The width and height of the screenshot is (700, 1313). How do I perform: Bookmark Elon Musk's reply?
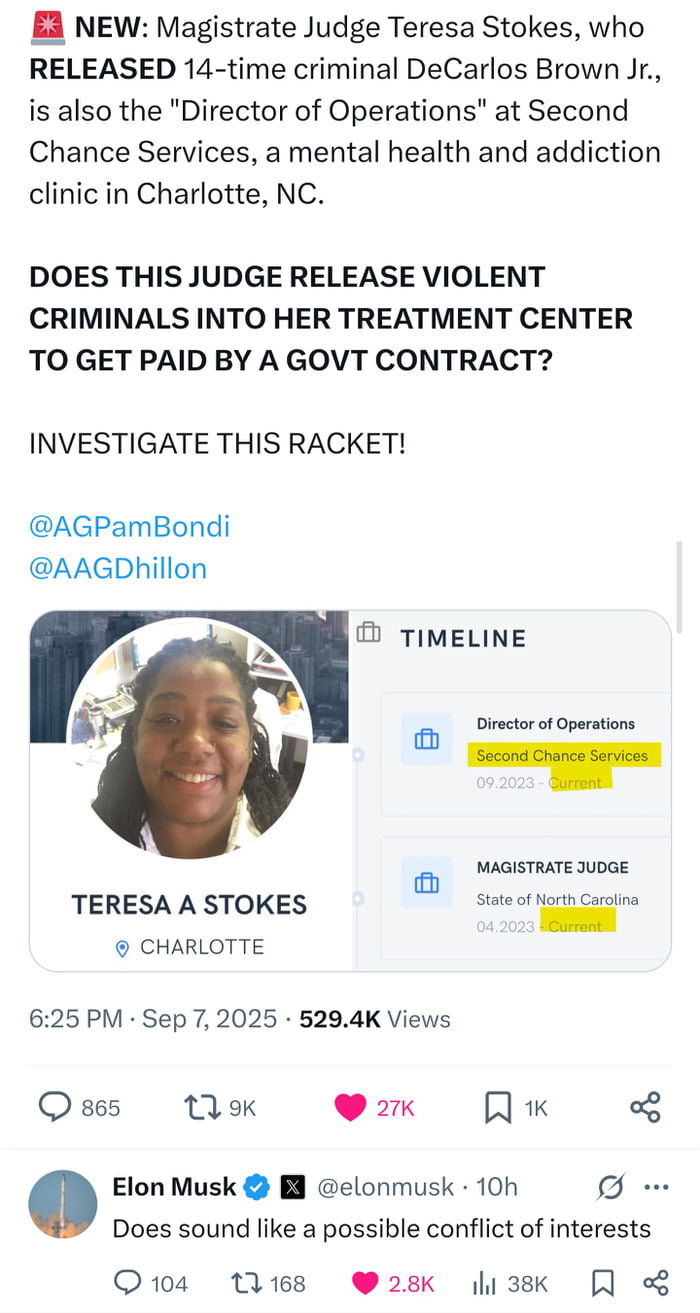pos(603,1284)
